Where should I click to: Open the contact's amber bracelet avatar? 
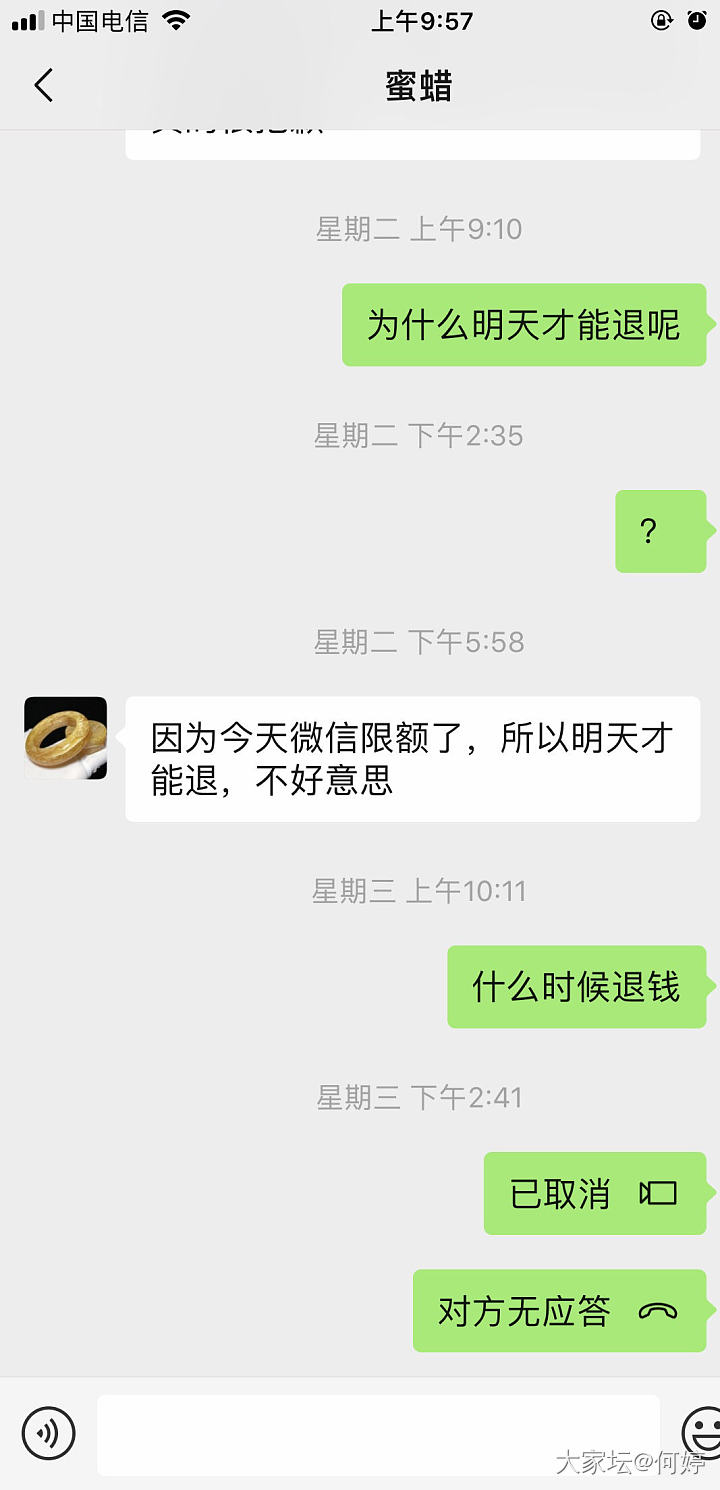pos(66,738)
